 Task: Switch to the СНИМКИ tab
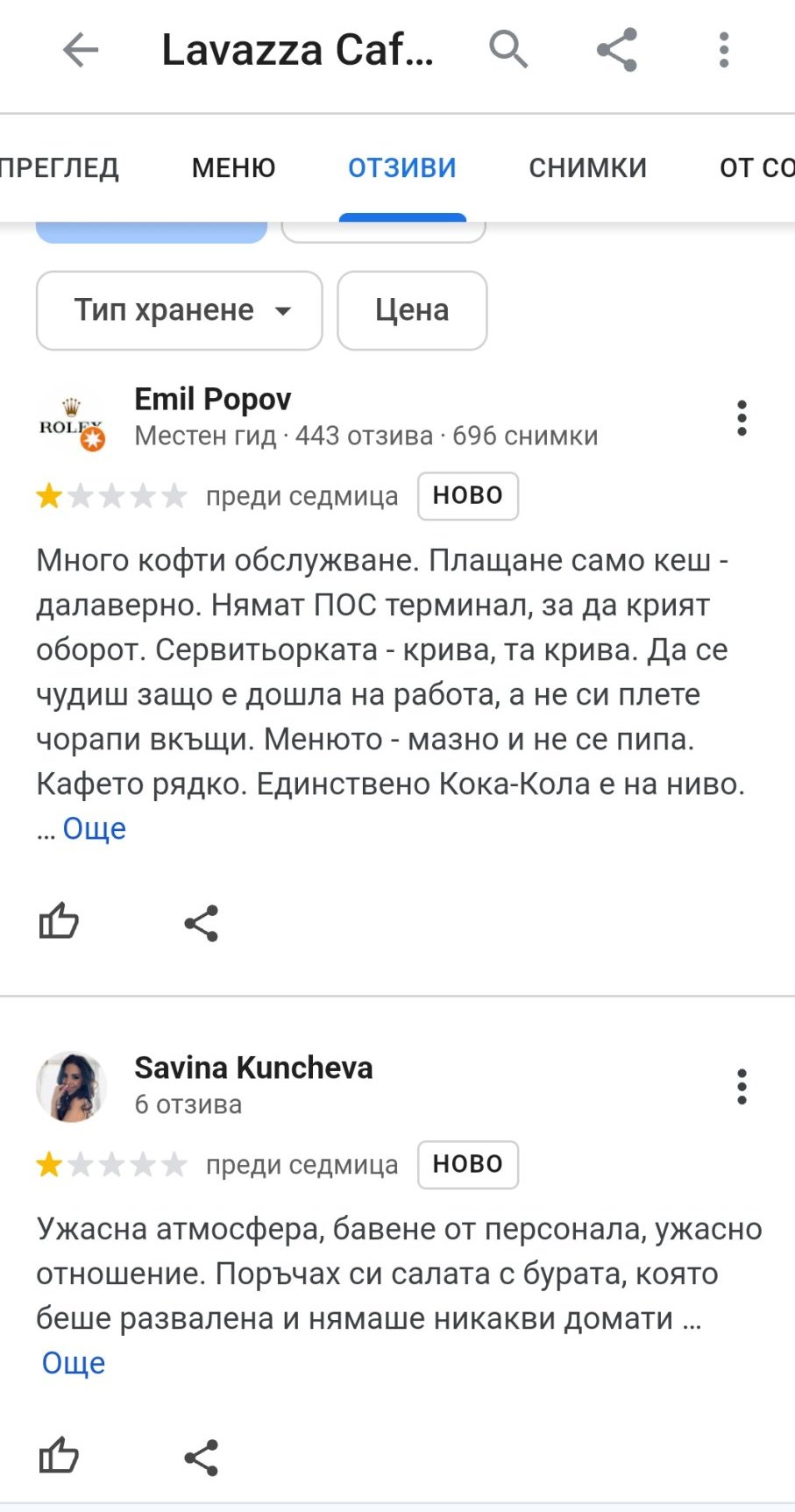coord(587,167)
